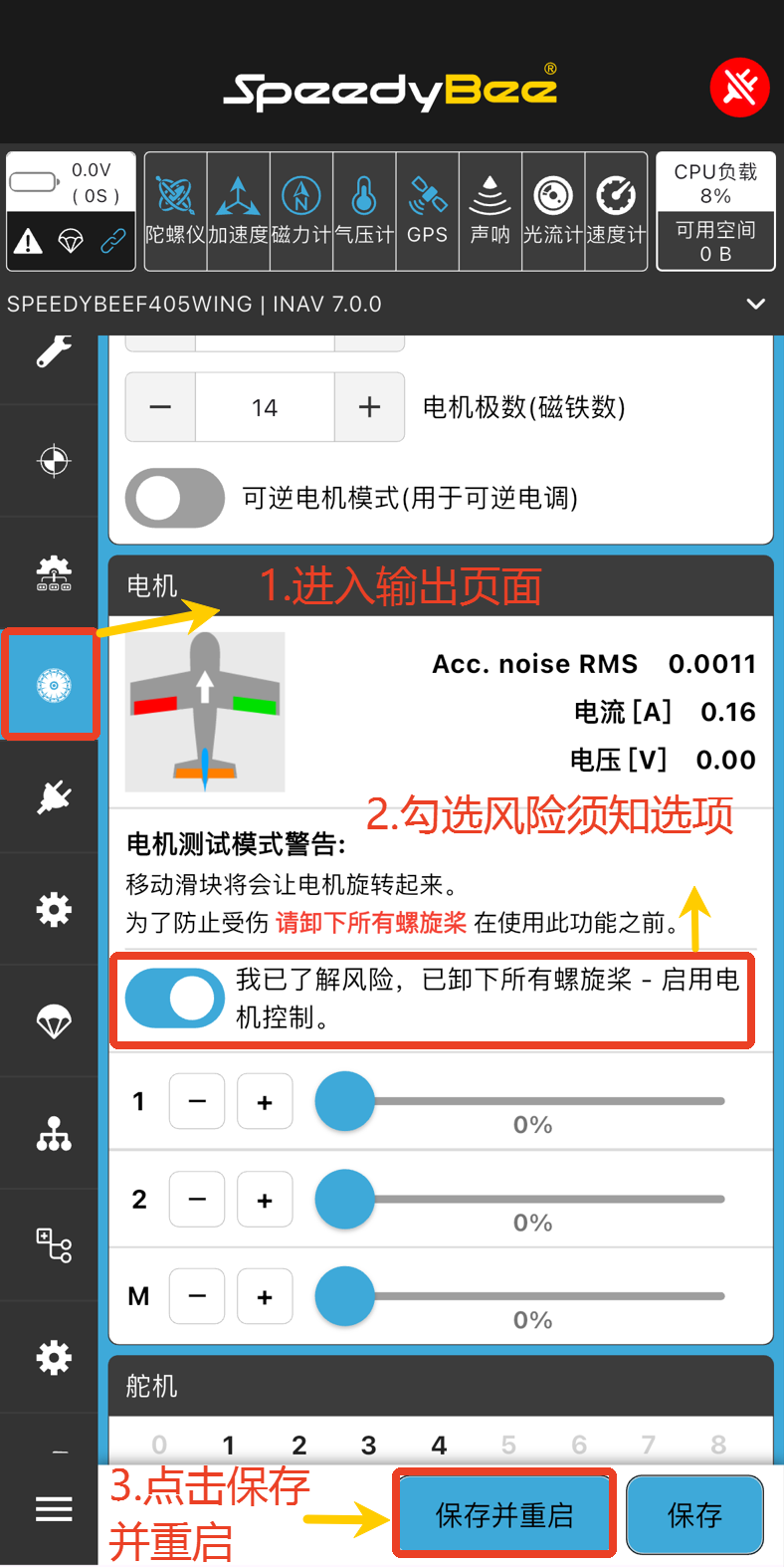Viewport: 784px width, 1567px height.
Task: Tap the red disconnect icon
Action: click(739, 88)
